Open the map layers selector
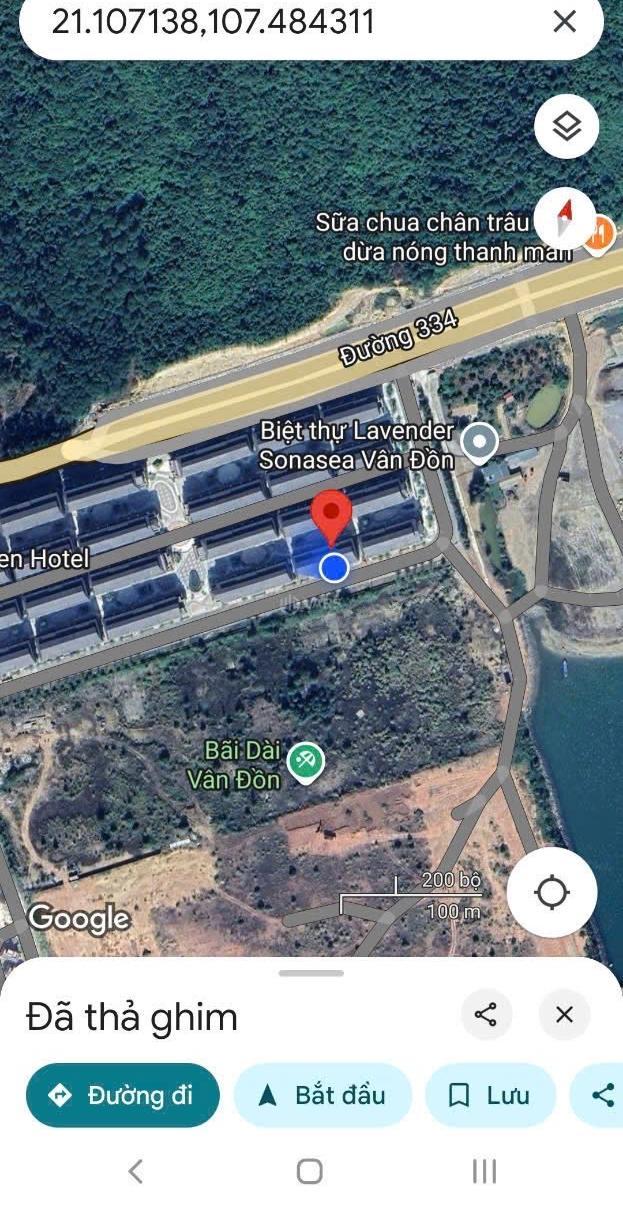Screen dimensions: 623x1210 [x=567, y=127]
